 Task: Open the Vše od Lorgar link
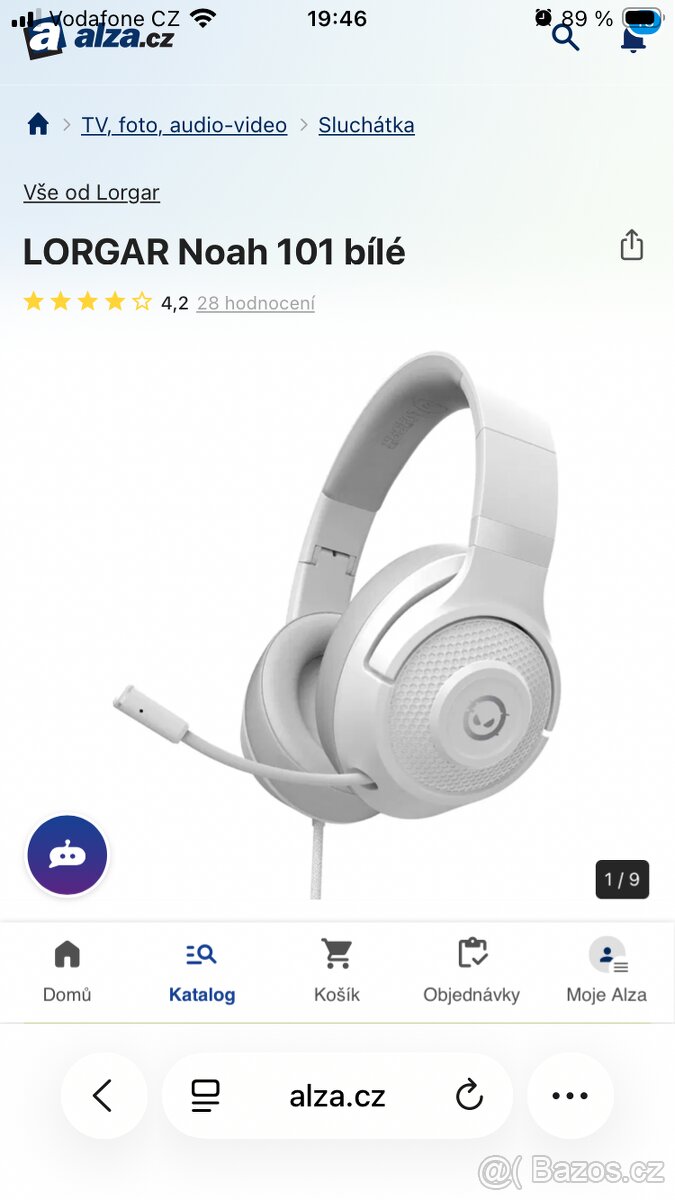click(x=91, y=192)
